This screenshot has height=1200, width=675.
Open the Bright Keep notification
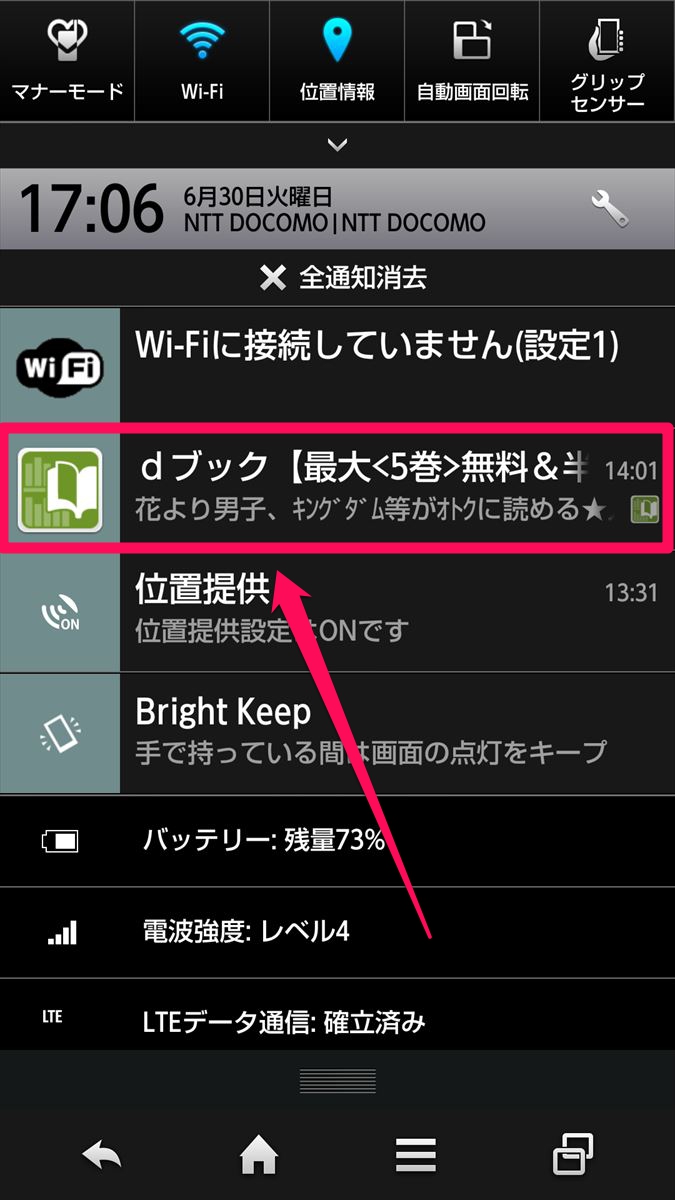337,733
